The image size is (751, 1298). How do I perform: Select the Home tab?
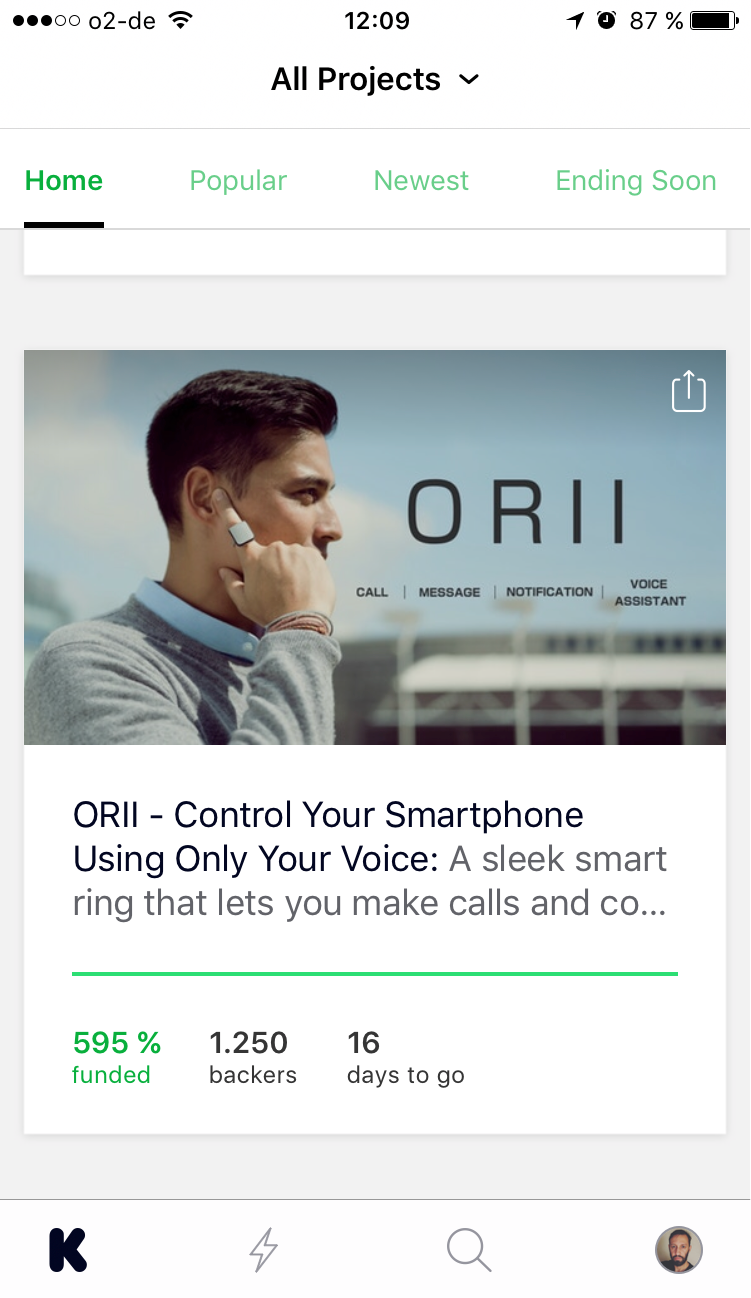pyautogui.click(x=64, y=181)
